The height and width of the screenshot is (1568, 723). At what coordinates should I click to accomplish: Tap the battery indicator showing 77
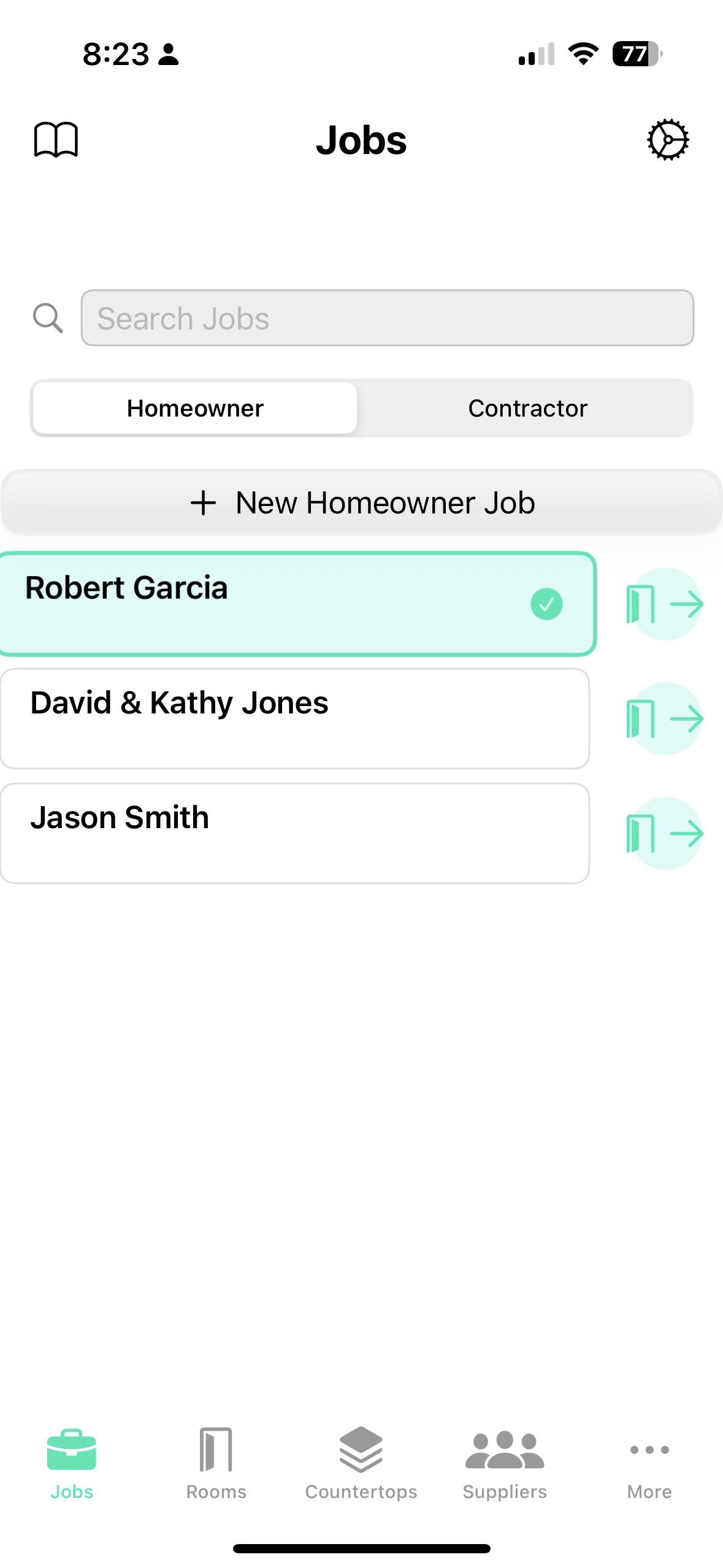pos(636,55)
